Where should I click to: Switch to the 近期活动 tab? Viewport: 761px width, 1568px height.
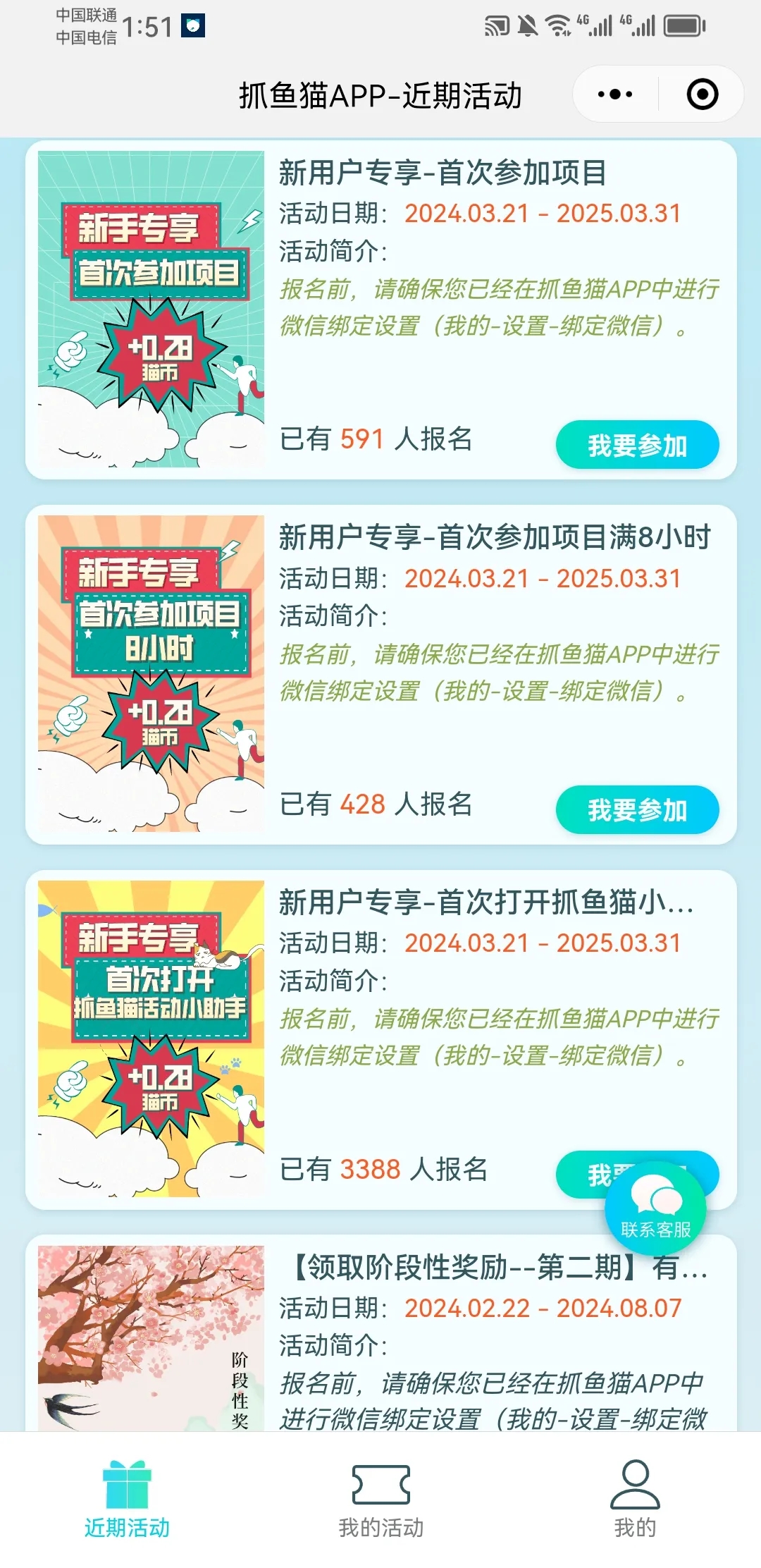click(127, 1499)
